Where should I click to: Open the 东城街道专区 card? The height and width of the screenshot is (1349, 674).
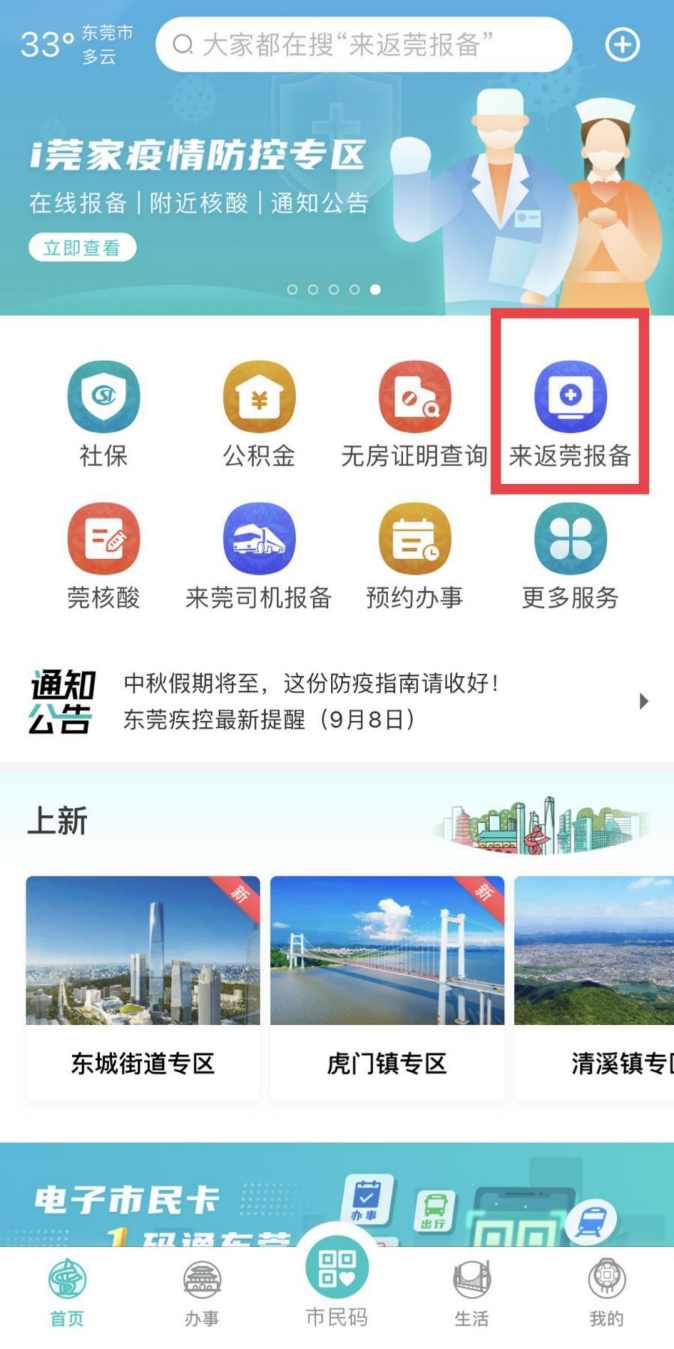[x=143, y=985]
